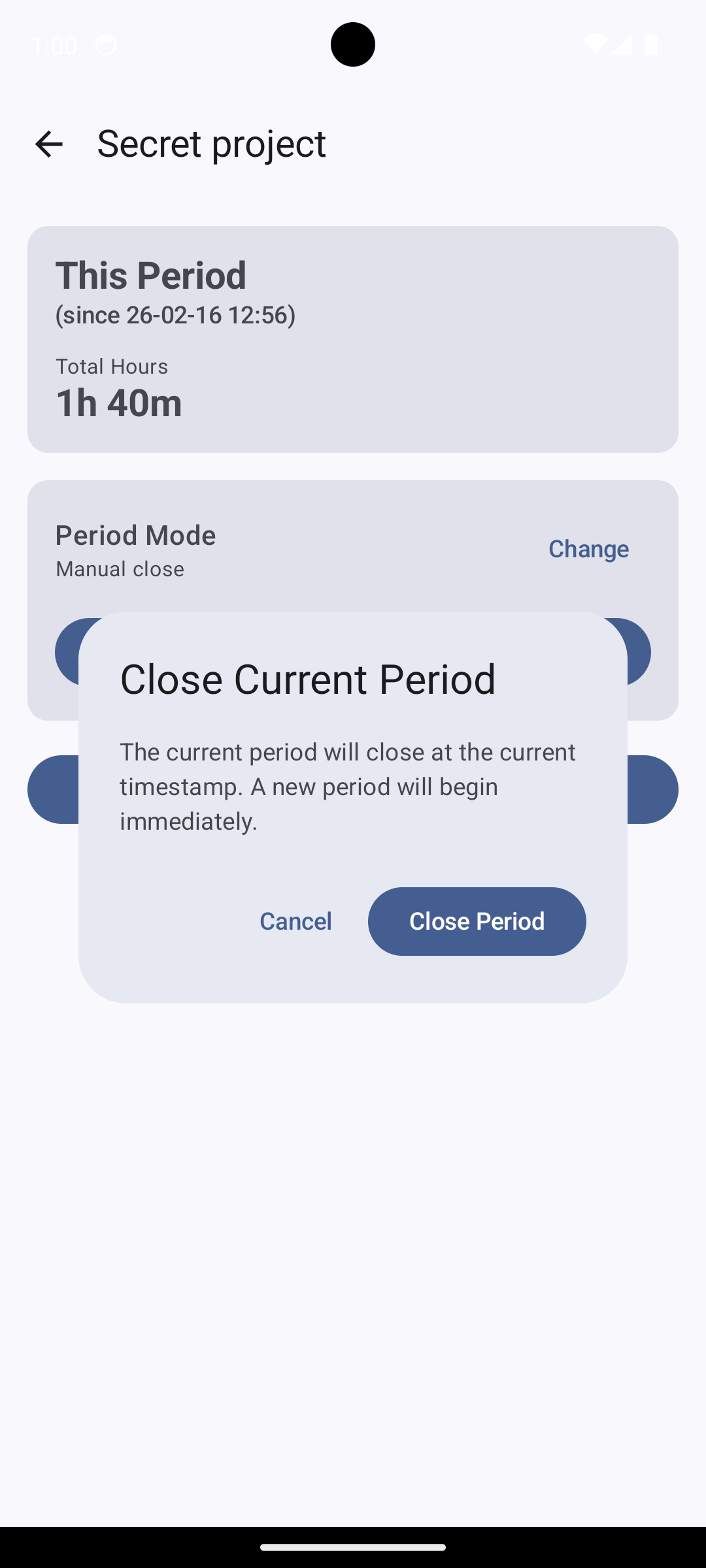Tap the Wi-Fi status icon

(597, 44)
